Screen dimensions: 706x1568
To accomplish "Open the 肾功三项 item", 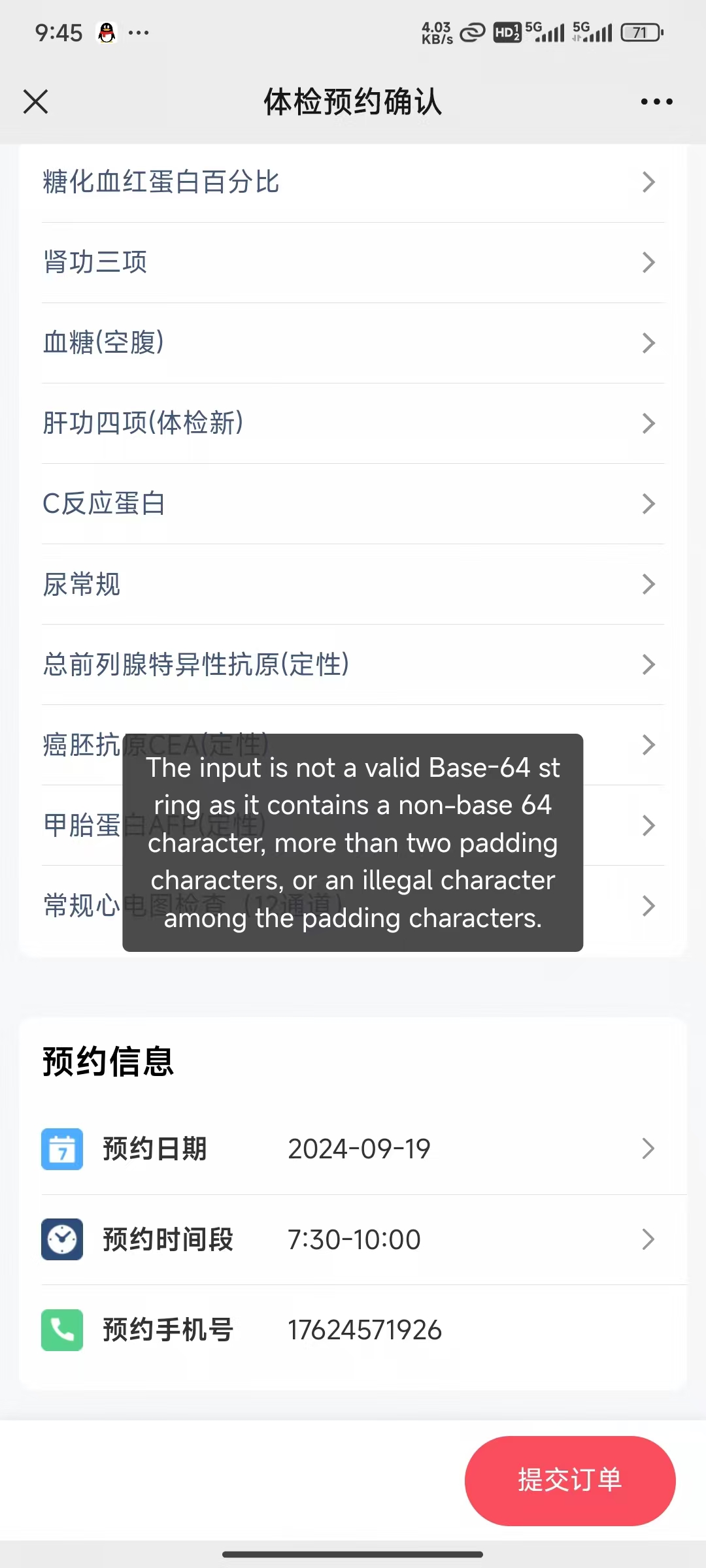I will tap(353, 263).
